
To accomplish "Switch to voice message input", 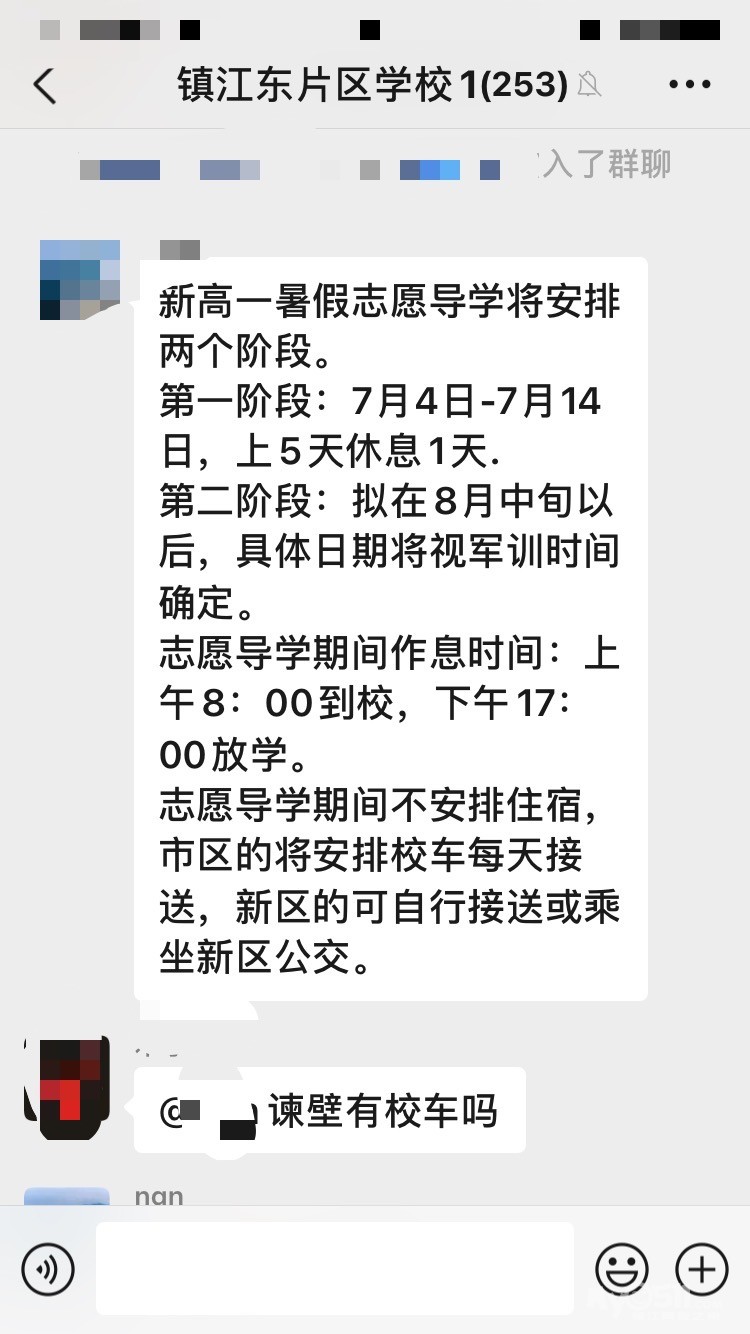I will [47, 1269].
